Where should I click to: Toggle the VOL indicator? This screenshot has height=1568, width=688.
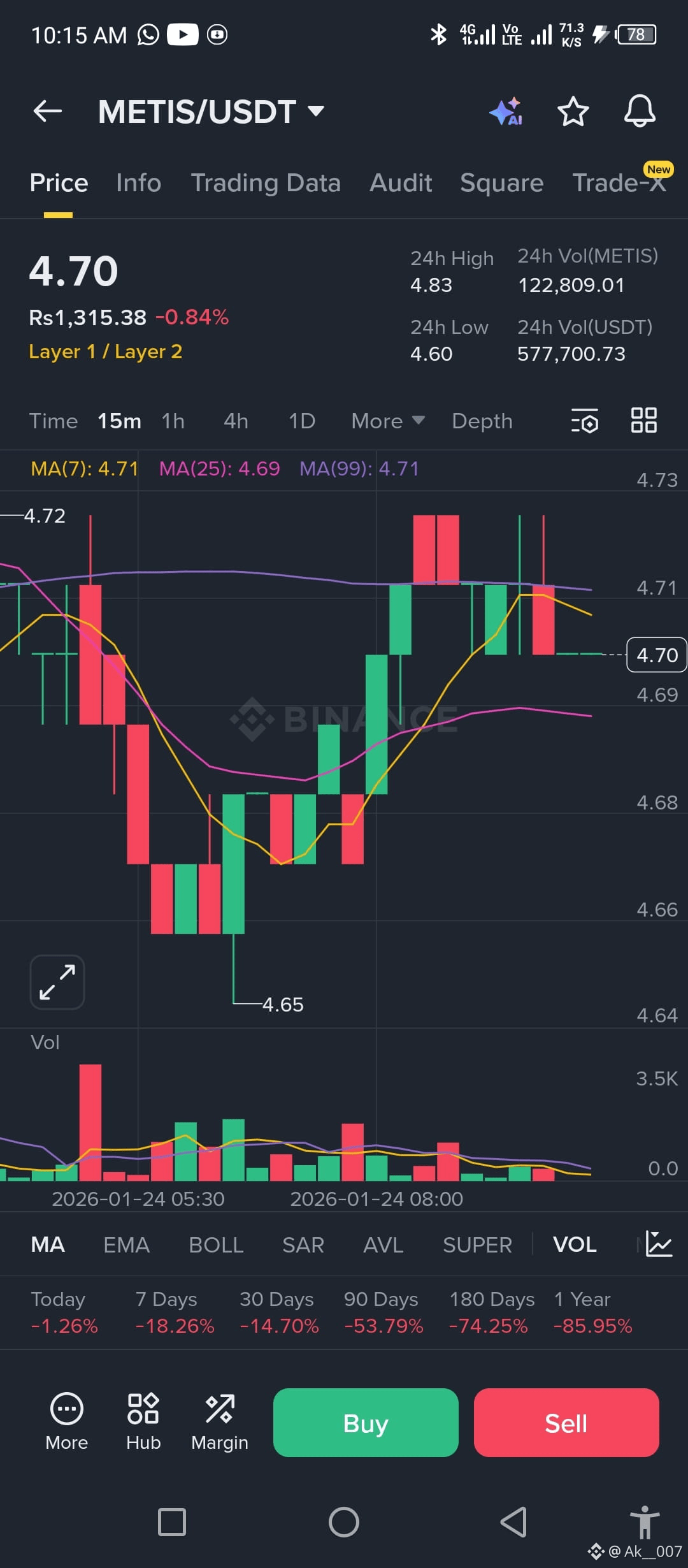(574, 1244)
